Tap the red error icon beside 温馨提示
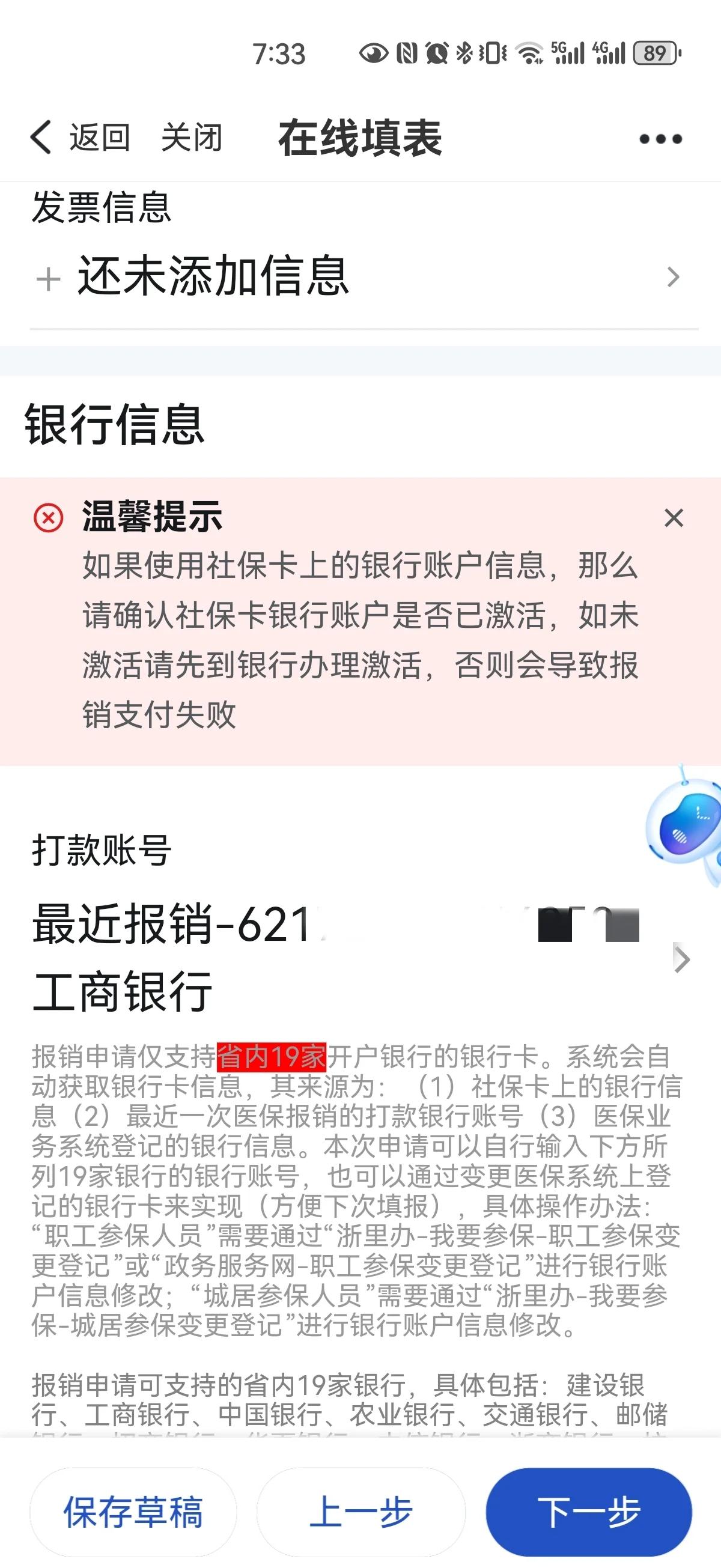Screen dimensions: 721x1568 click(47, 518)
